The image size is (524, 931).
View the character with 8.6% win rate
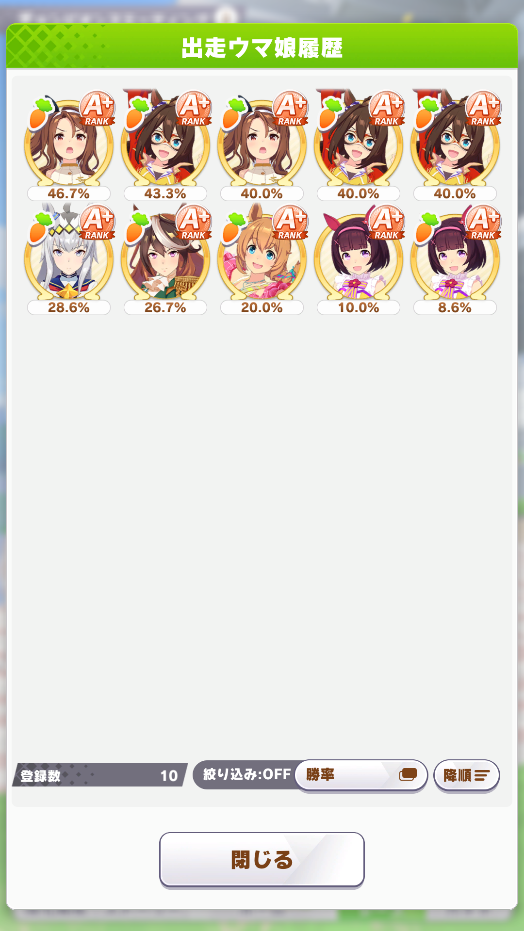[455, 259]
